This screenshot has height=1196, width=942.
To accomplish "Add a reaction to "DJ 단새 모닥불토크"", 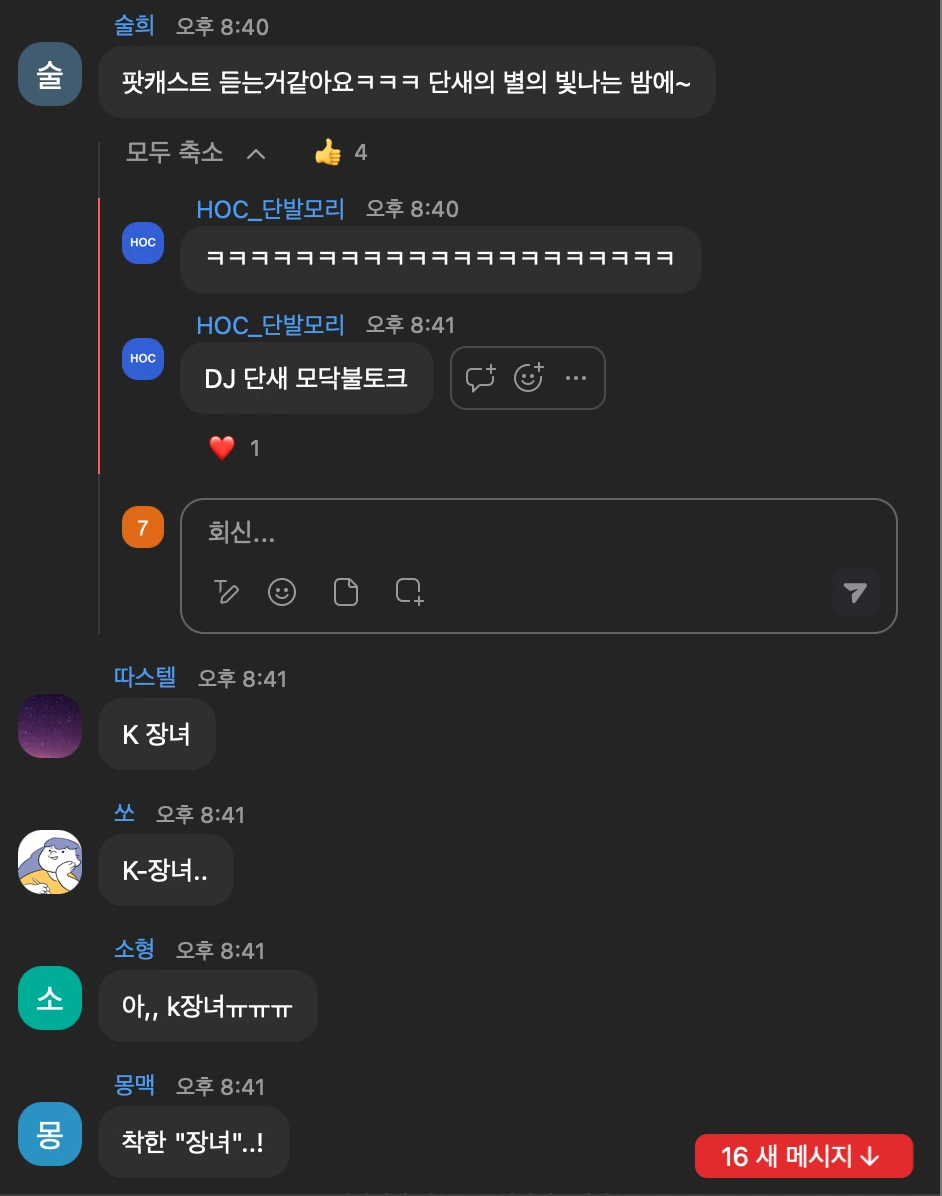I will pos(528,378).
